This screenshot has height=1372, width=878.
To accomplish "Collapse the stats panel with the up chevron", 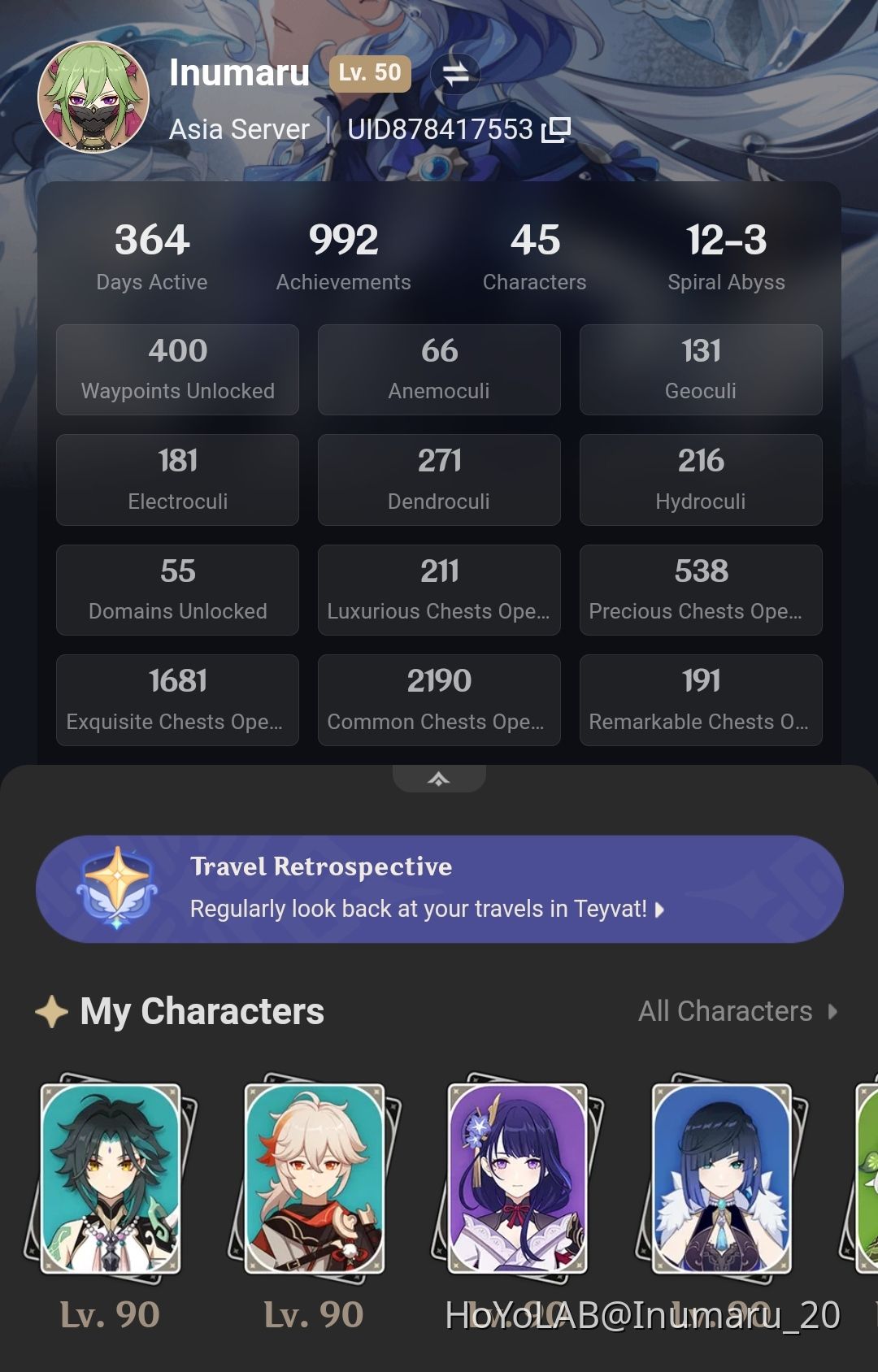I will click(x=439, y=779).
